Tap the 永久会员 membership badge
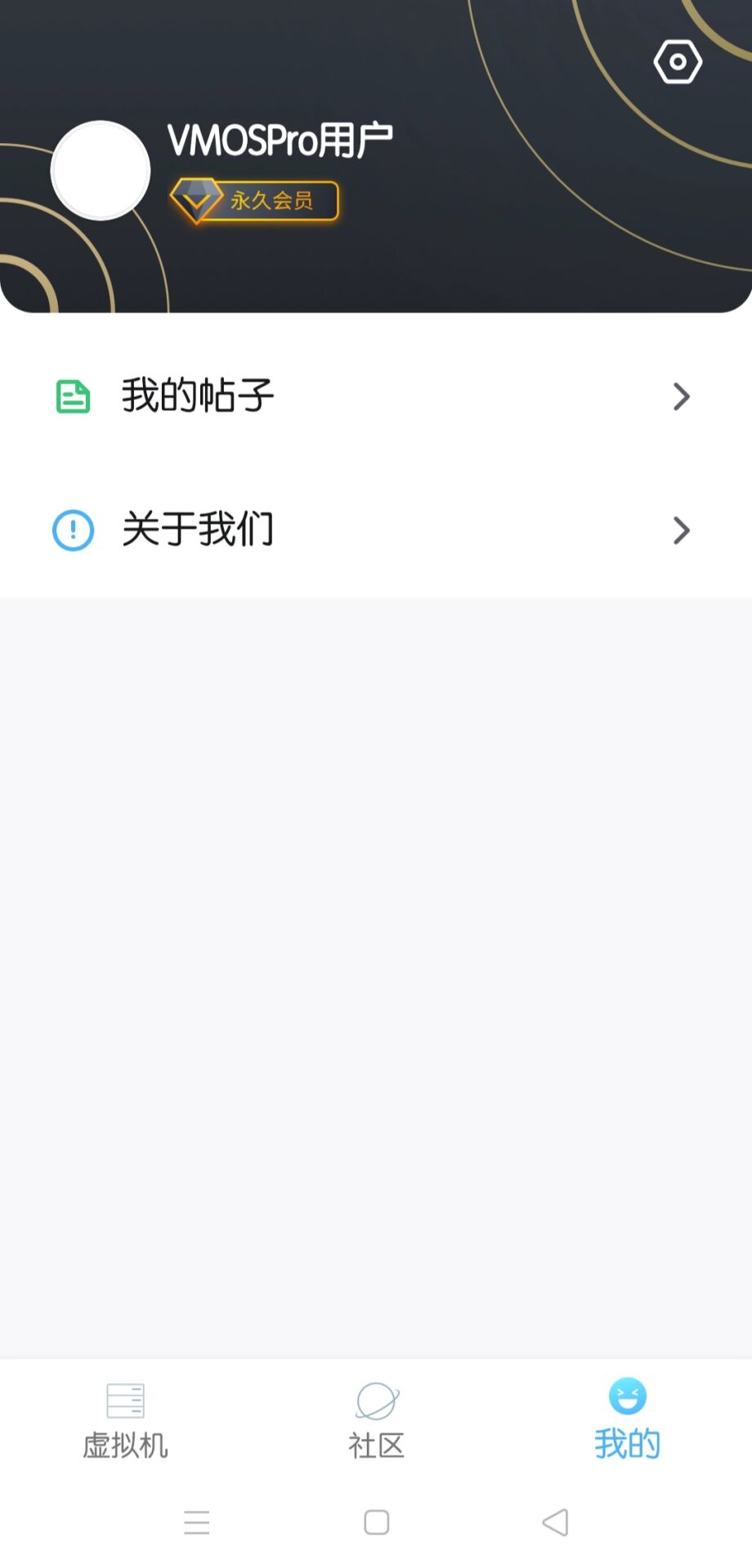Image resolution: width=752 pixels, height=1568 pixels. (x=255, y=200)
